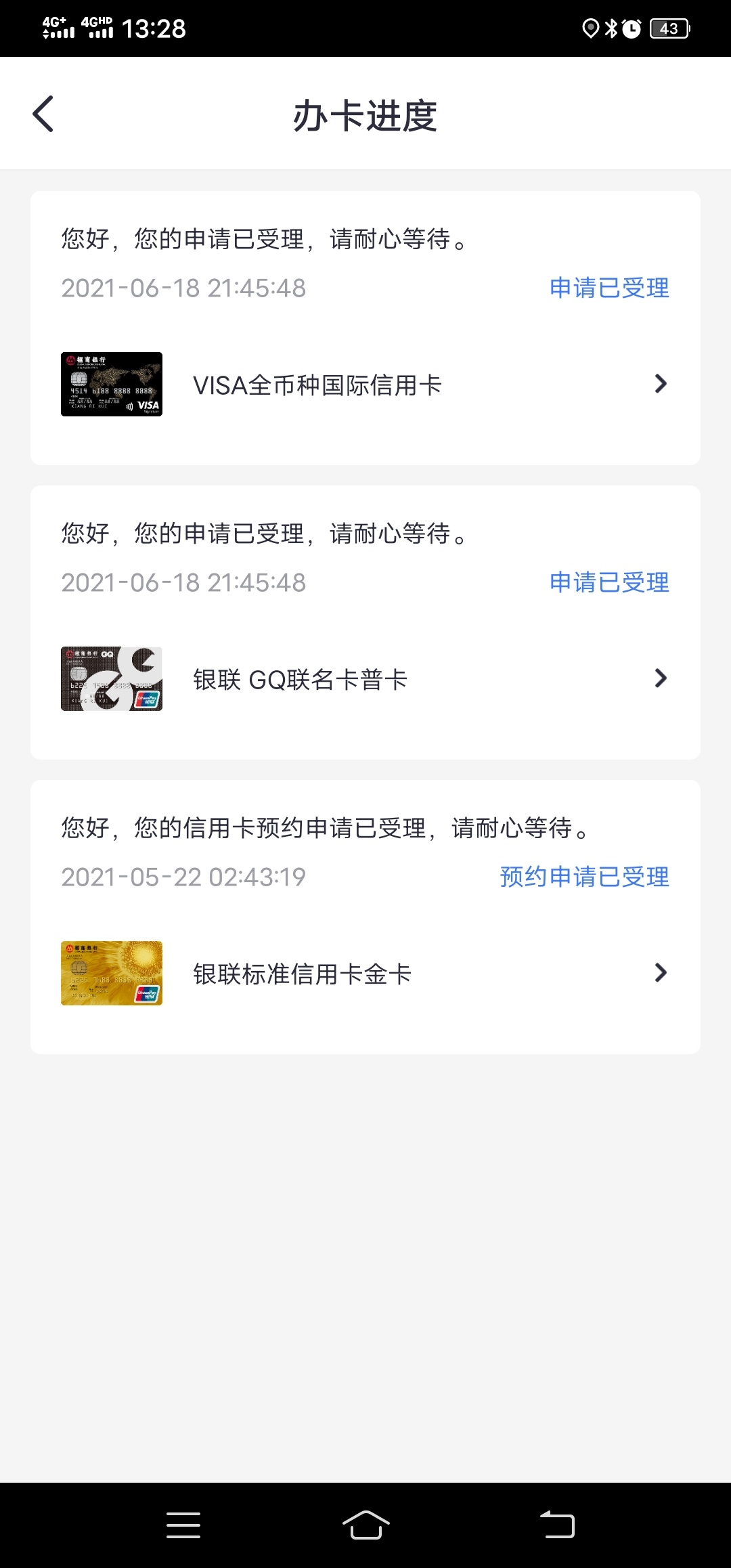Open the 银联标准信用卡金卡 application
The width and height of the screenshot is (731, 1568).
click(365, 974)
